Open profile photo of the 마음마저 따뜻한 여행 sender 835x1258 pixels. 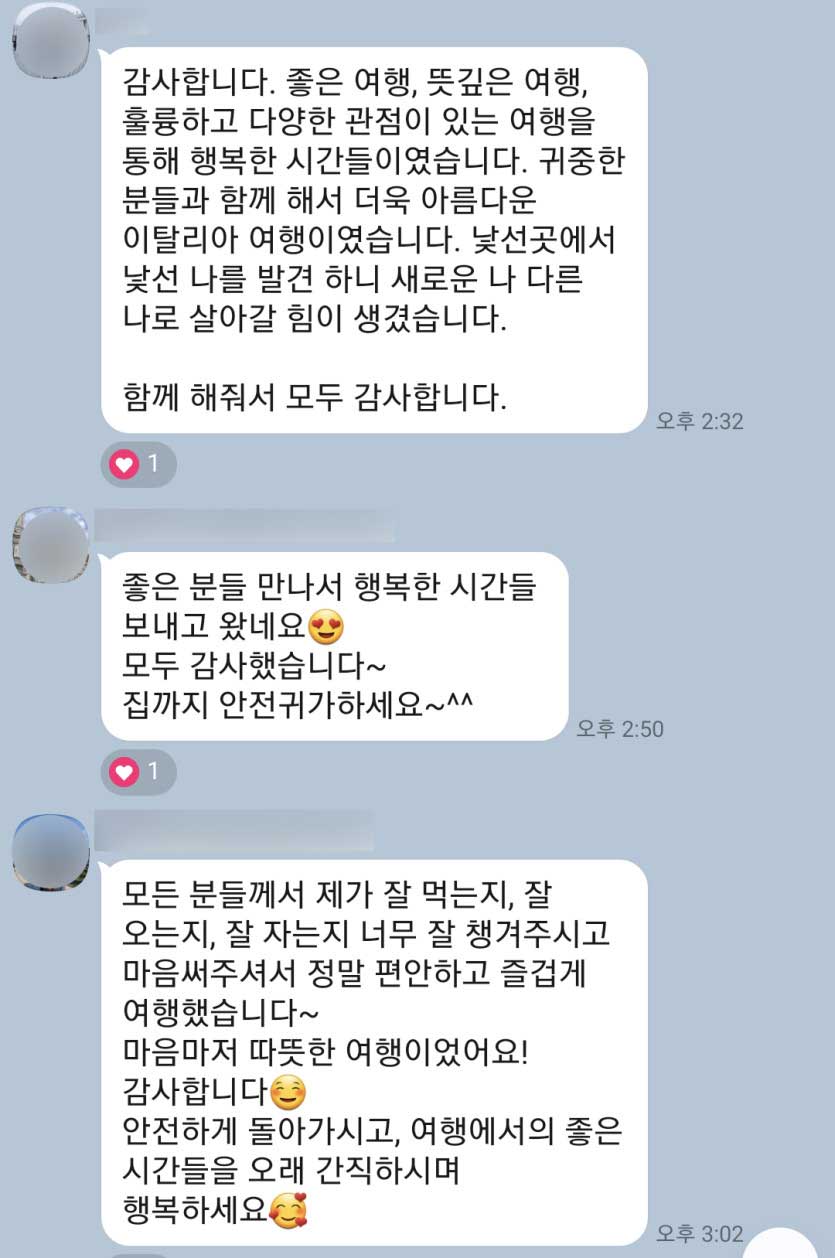50,852
